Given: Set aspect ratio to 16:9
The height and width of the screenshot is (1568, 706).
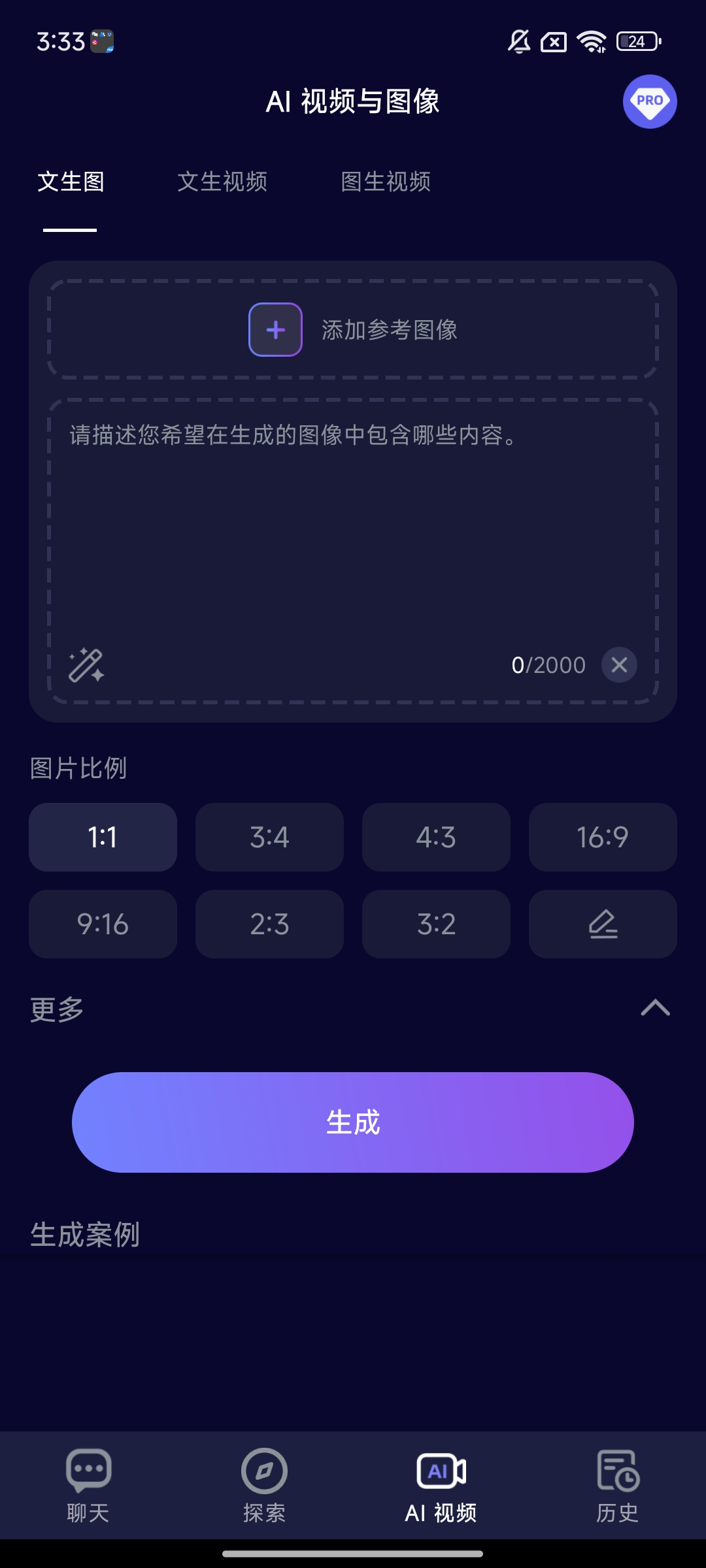Looking at the screenshot, I should point(603,837).
